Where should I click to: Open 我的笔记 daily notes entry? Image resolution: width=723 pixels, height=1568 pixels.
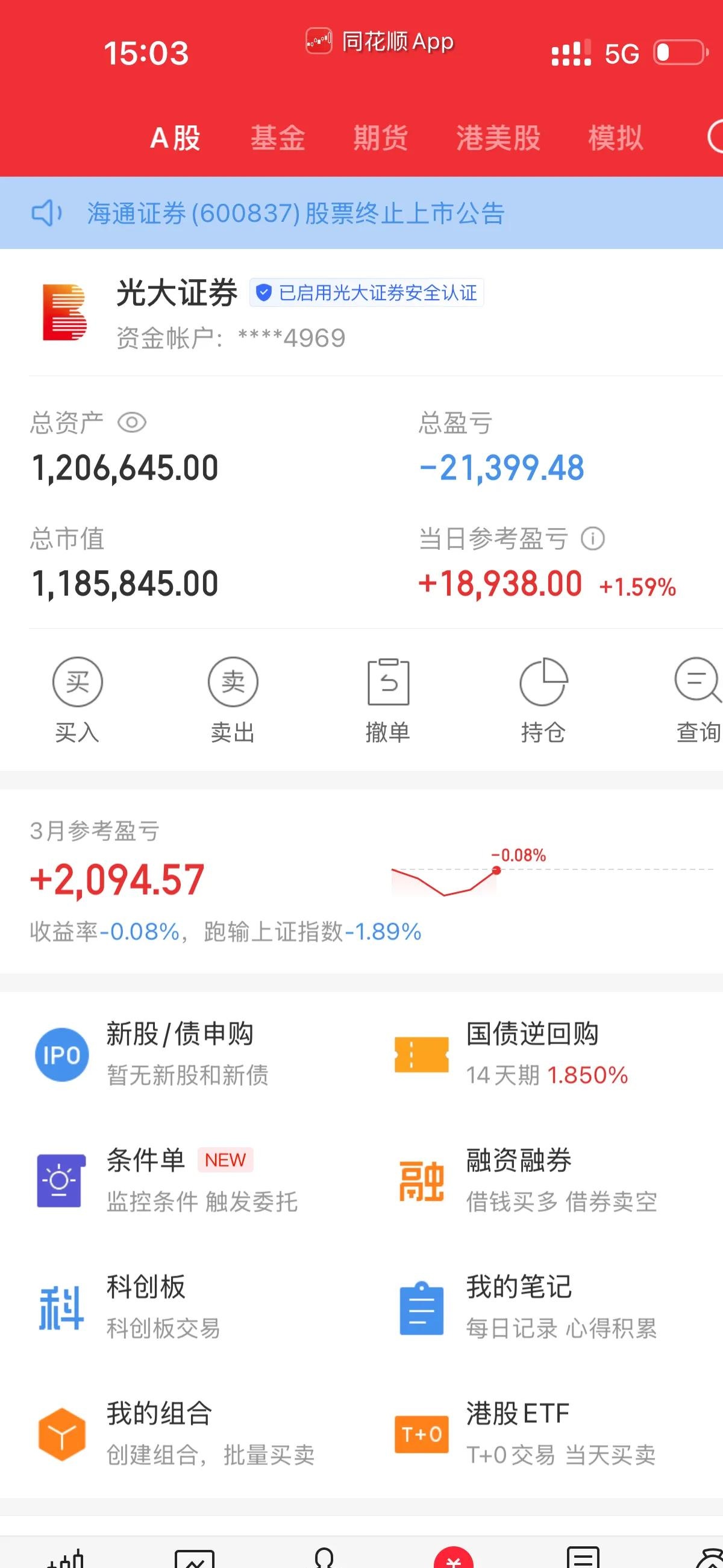click(422, 1310)
